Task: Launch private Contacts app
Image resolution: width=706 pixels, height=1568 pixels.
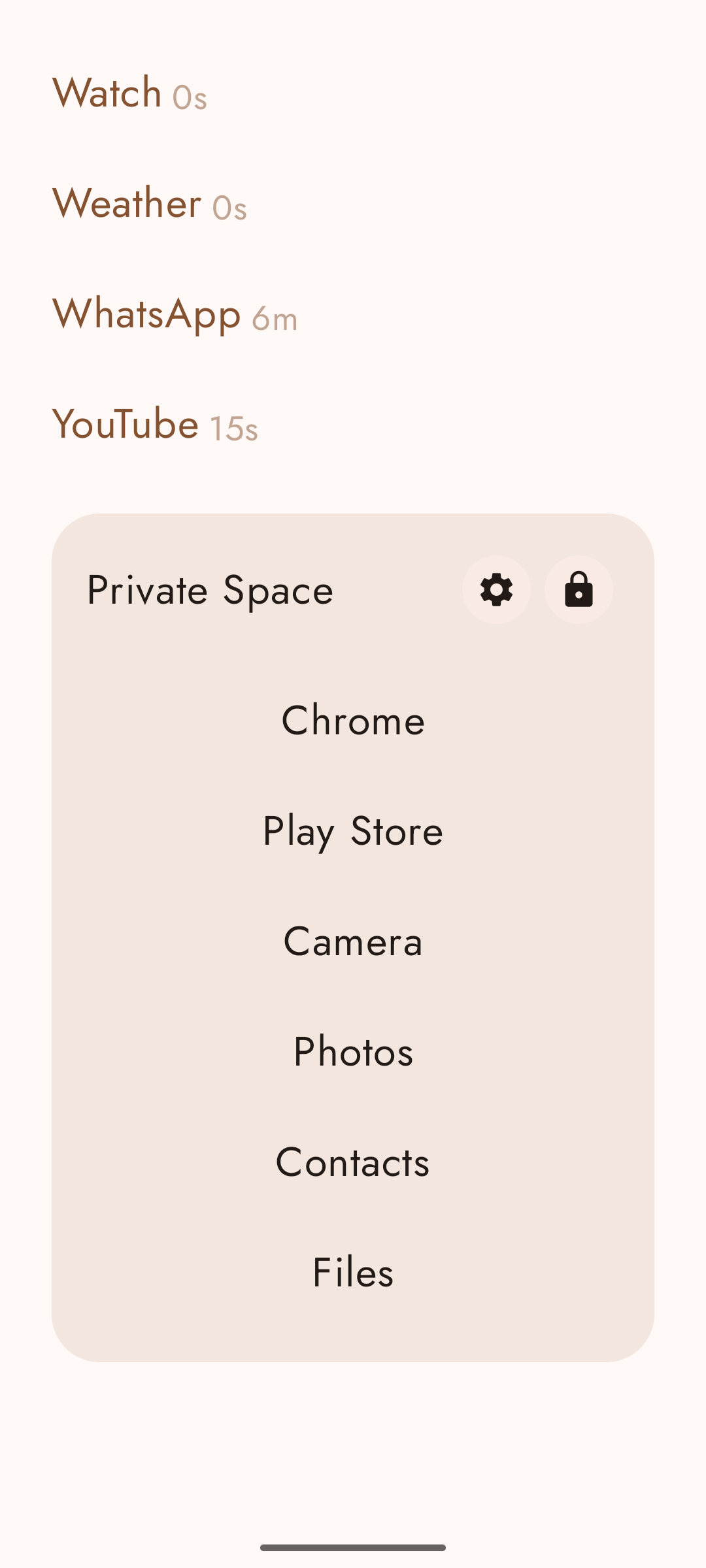Action: (x=353, y=1162)
